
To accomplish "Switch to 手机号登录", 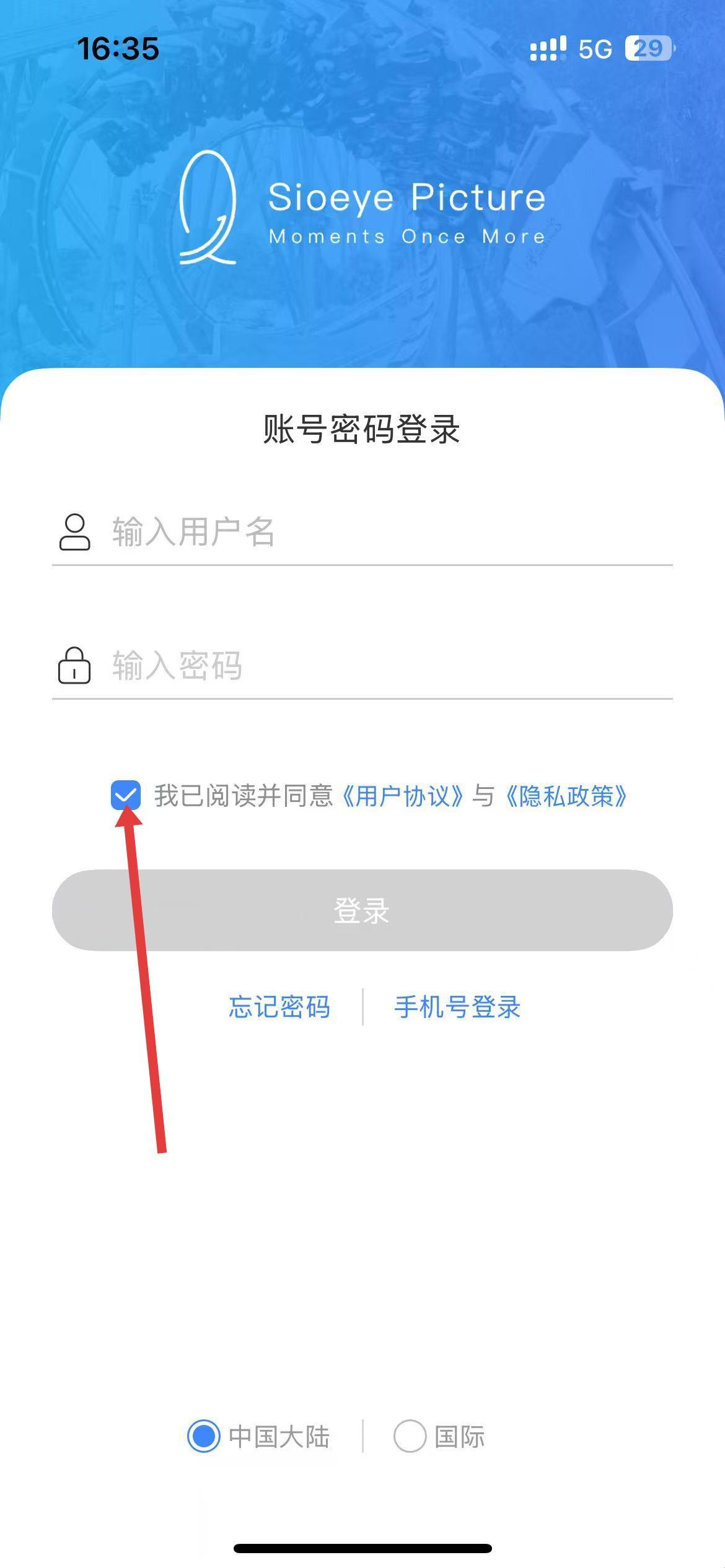I will pyautogui.click(x=457, y=1007).
